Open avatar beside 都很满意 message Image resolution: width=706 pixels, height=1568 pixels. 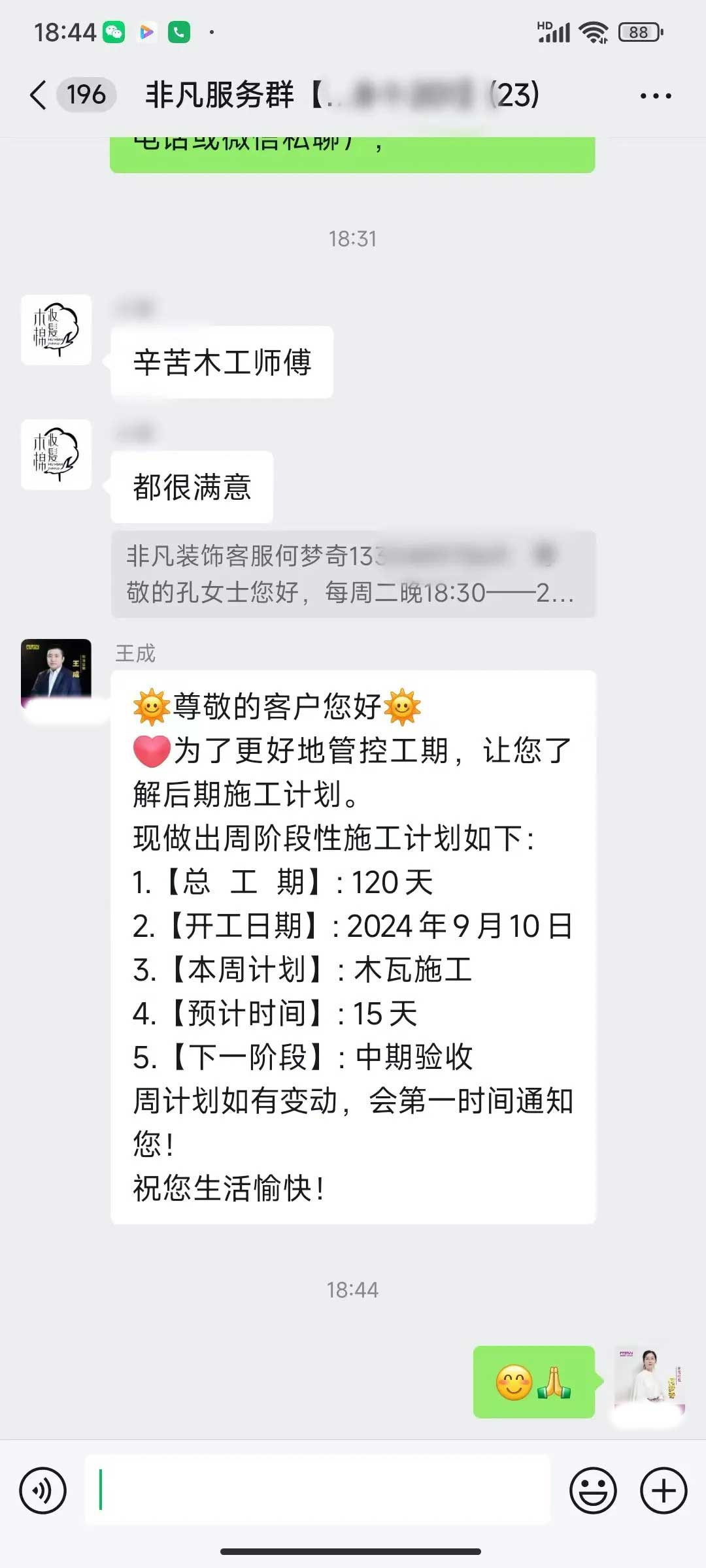(56, 455)
